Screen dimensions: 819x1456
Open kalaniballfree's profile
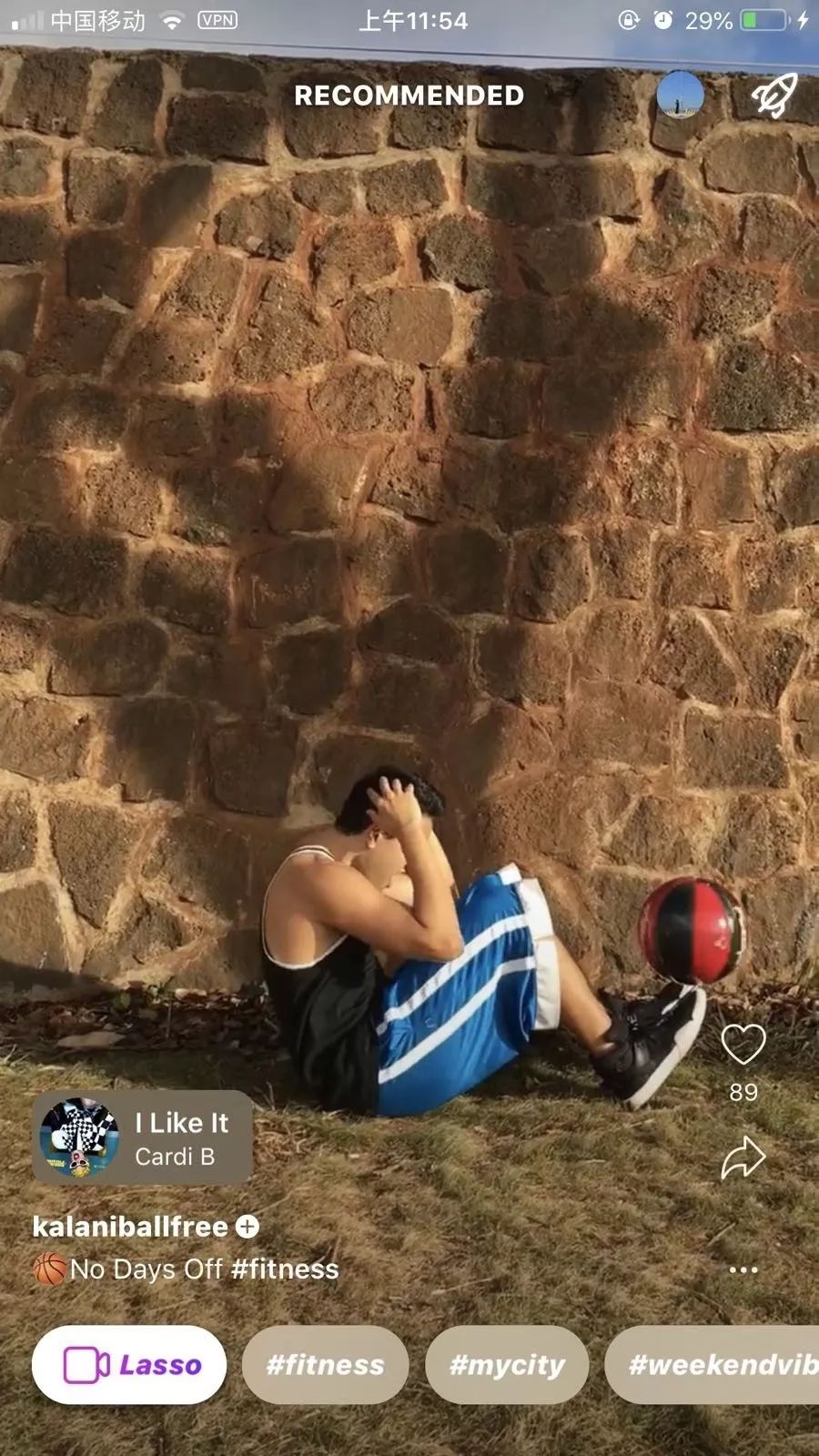[x=129, y=1227]
